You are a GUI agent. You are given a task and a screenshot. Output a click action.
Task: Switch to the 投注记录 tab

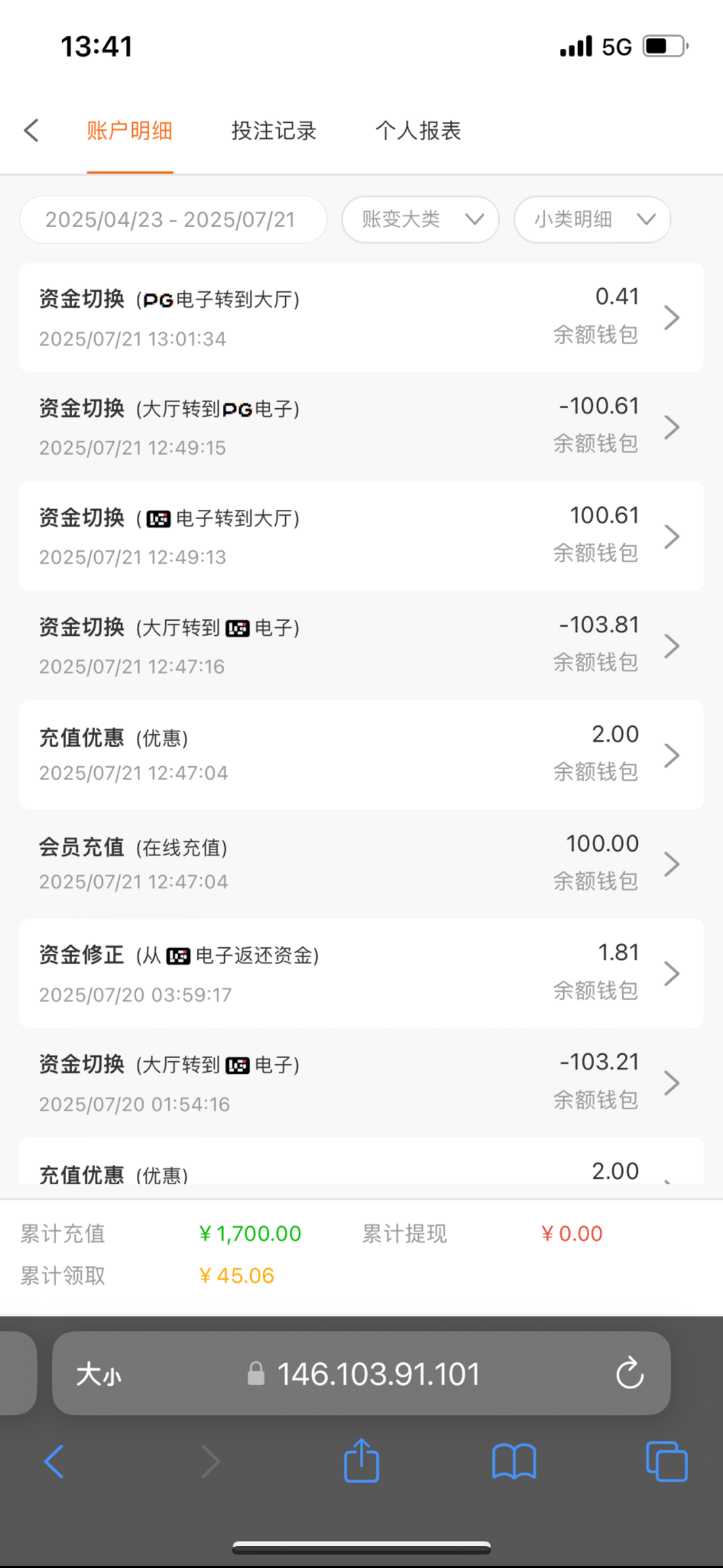click(x=274, y=130)
